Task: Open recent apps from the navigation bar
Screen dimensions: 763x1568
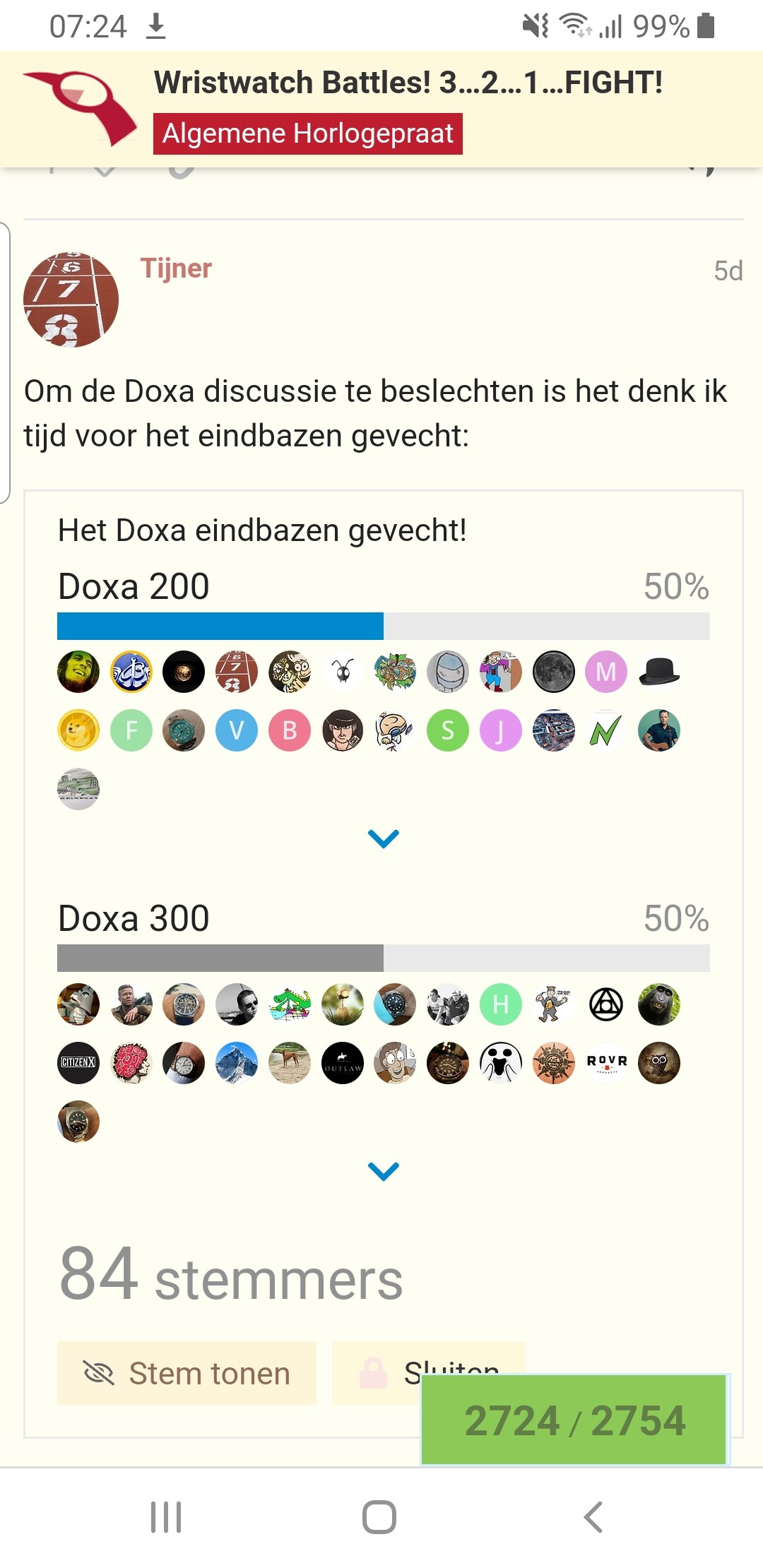Action: (x=167, y=1517)
